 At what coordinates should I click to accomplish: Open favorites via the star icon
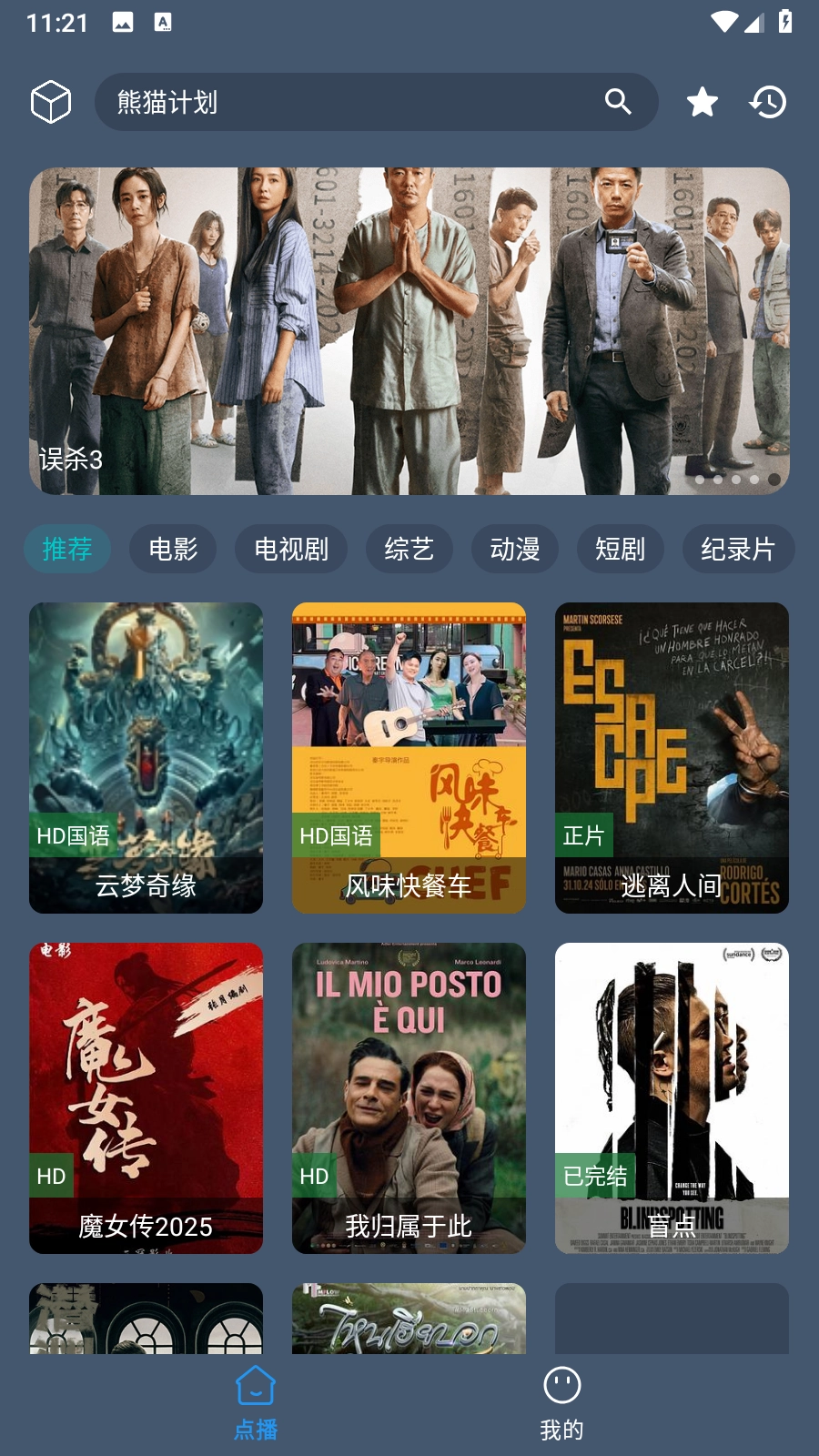[703, 102]
